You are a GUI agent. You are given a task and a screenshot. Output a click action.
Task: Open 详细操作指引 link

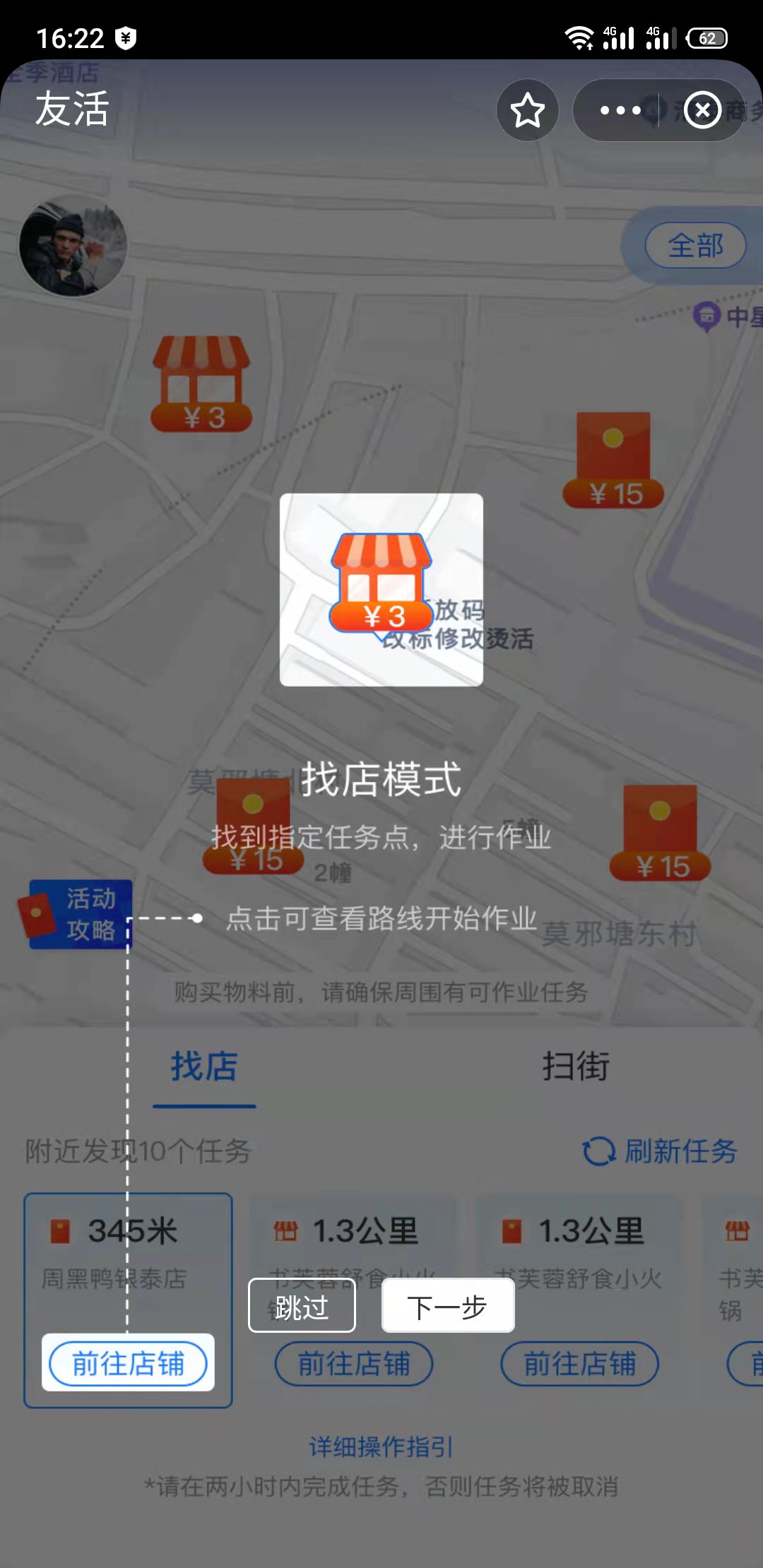(x=381, y=1447)
